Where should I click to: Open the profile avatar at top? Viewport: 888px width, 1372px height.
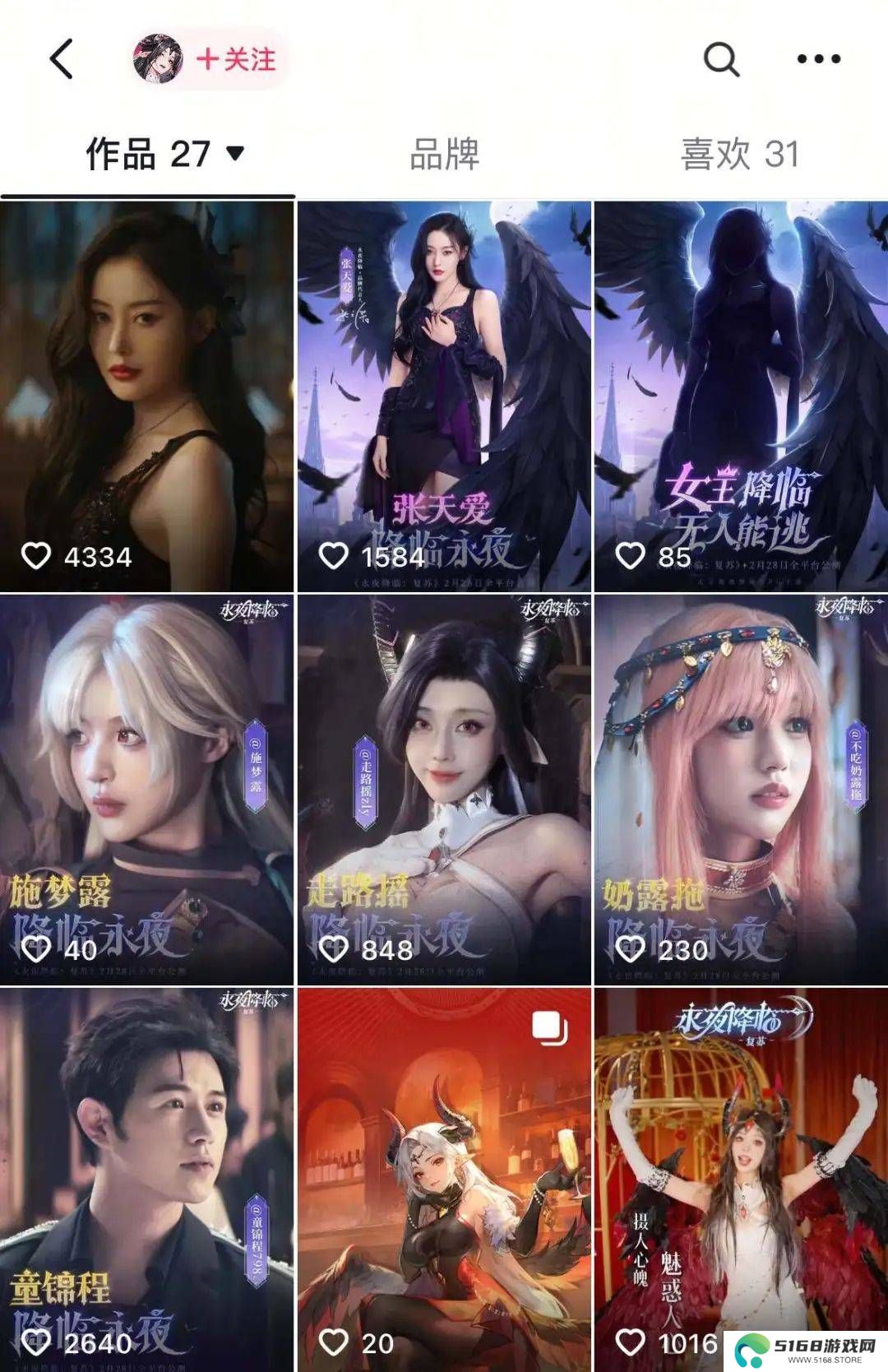pyautogui.click(x=158, y=59)
